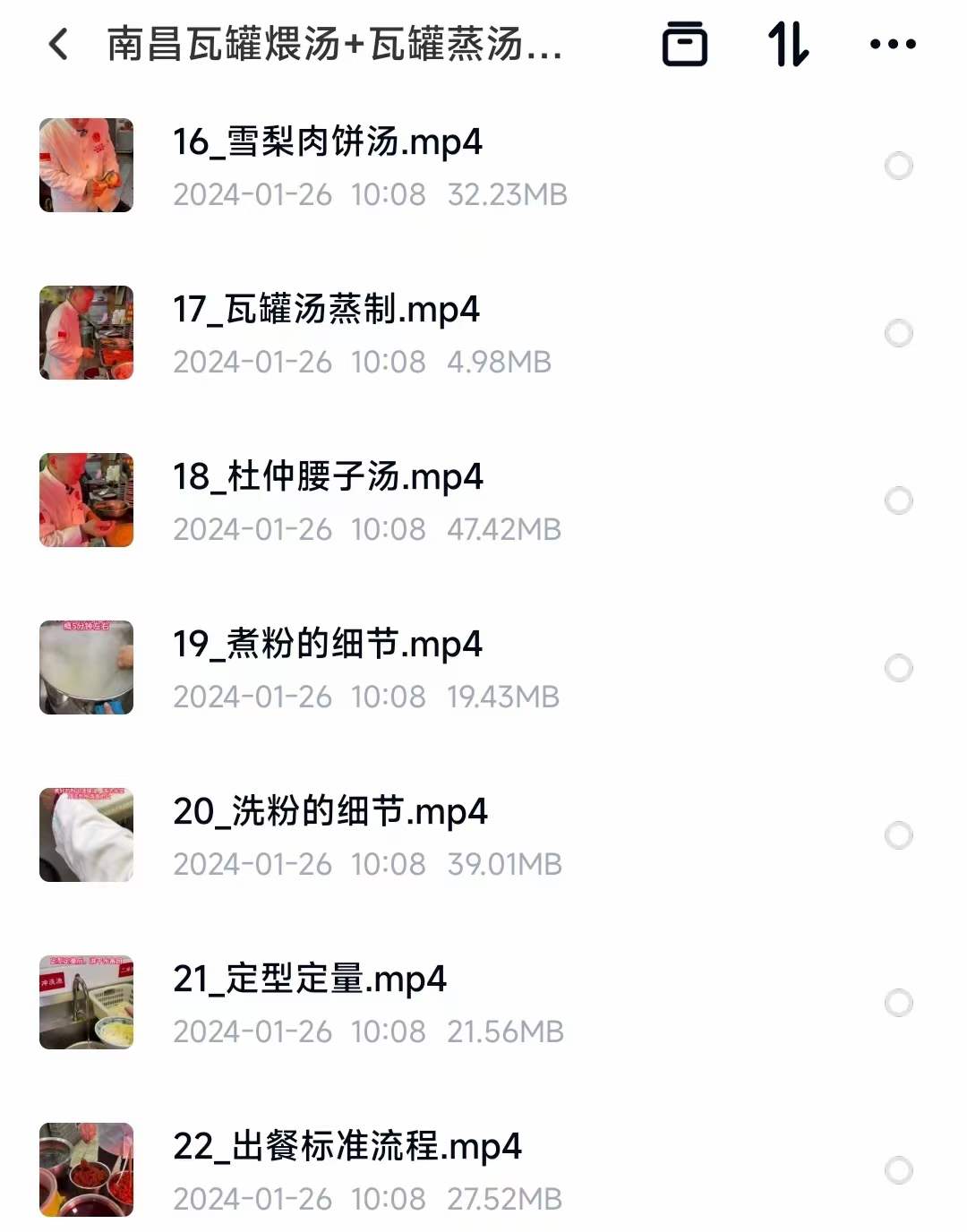Tap the thumbnail of 22_出餐标准流程.mp4
Viewport: 967px width, 1232px height.
tap(85, 1168)
